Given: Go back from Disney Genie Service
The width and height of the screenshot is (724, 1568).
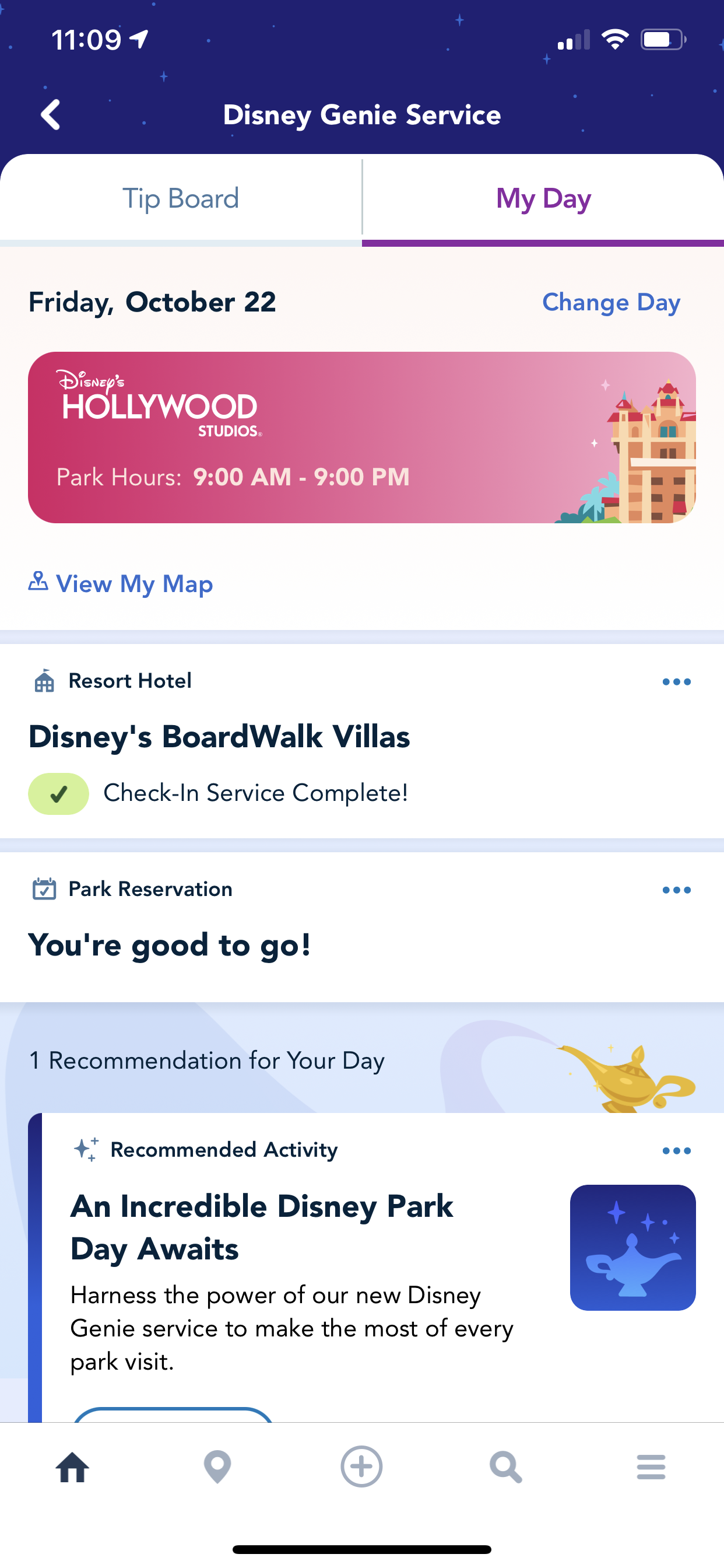Looking at the screenshot, I should click(51, 114).
